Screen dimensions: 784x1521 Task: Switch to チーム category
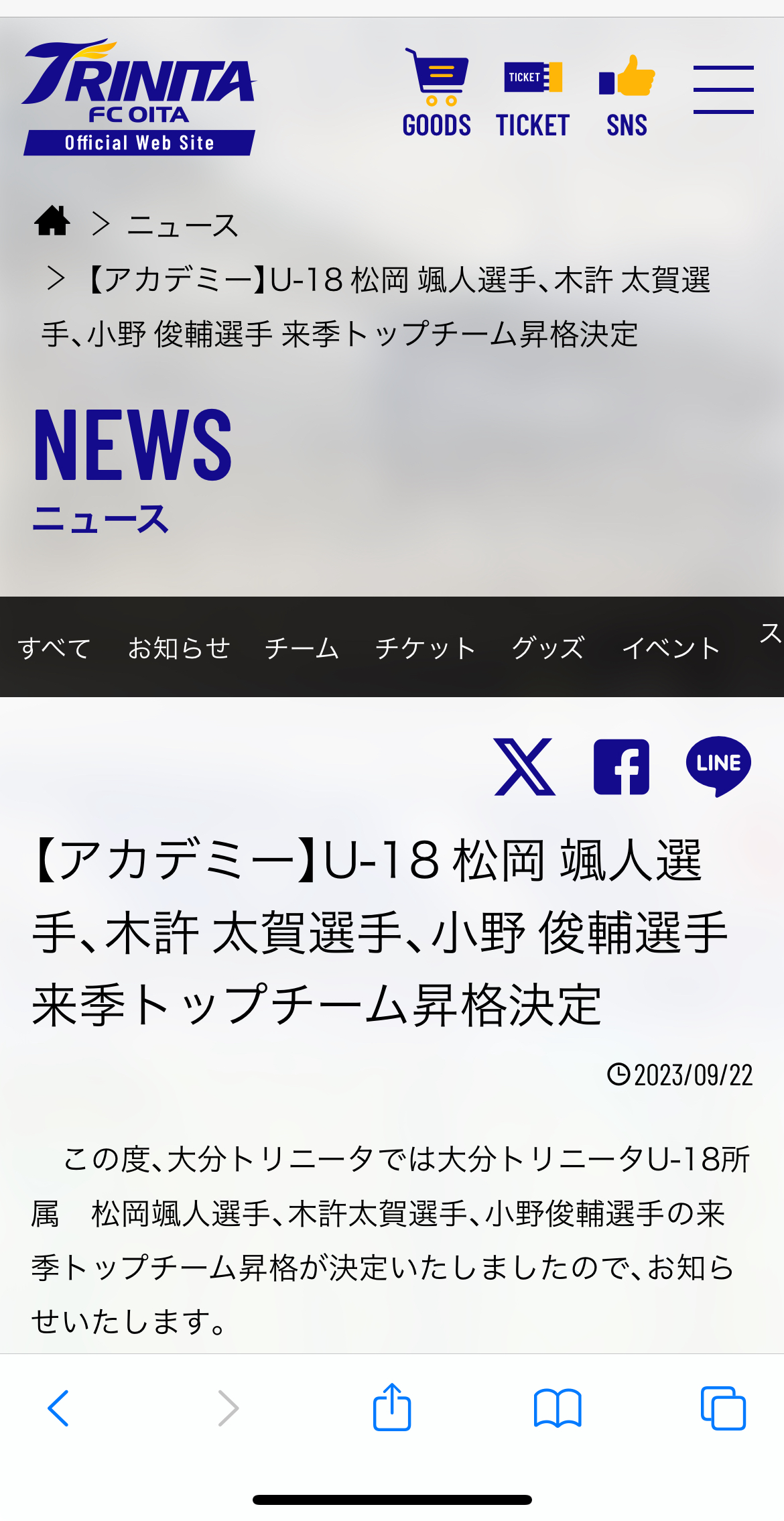click(x=302, y=648)
